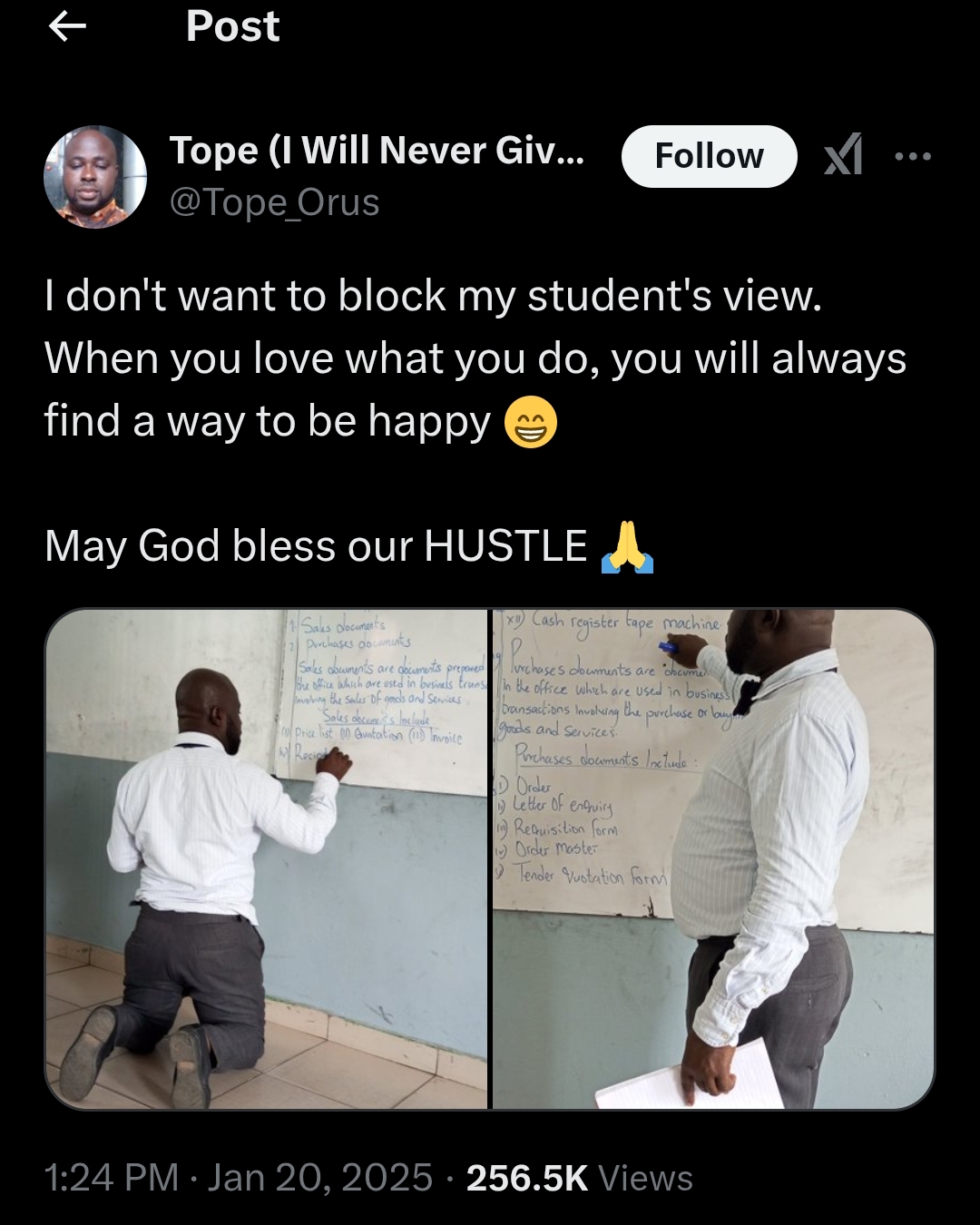The width and height of the screenshot is (980, 1225).
Task: Open the 256.5K Views analytics
Action: pos(579,1178)
